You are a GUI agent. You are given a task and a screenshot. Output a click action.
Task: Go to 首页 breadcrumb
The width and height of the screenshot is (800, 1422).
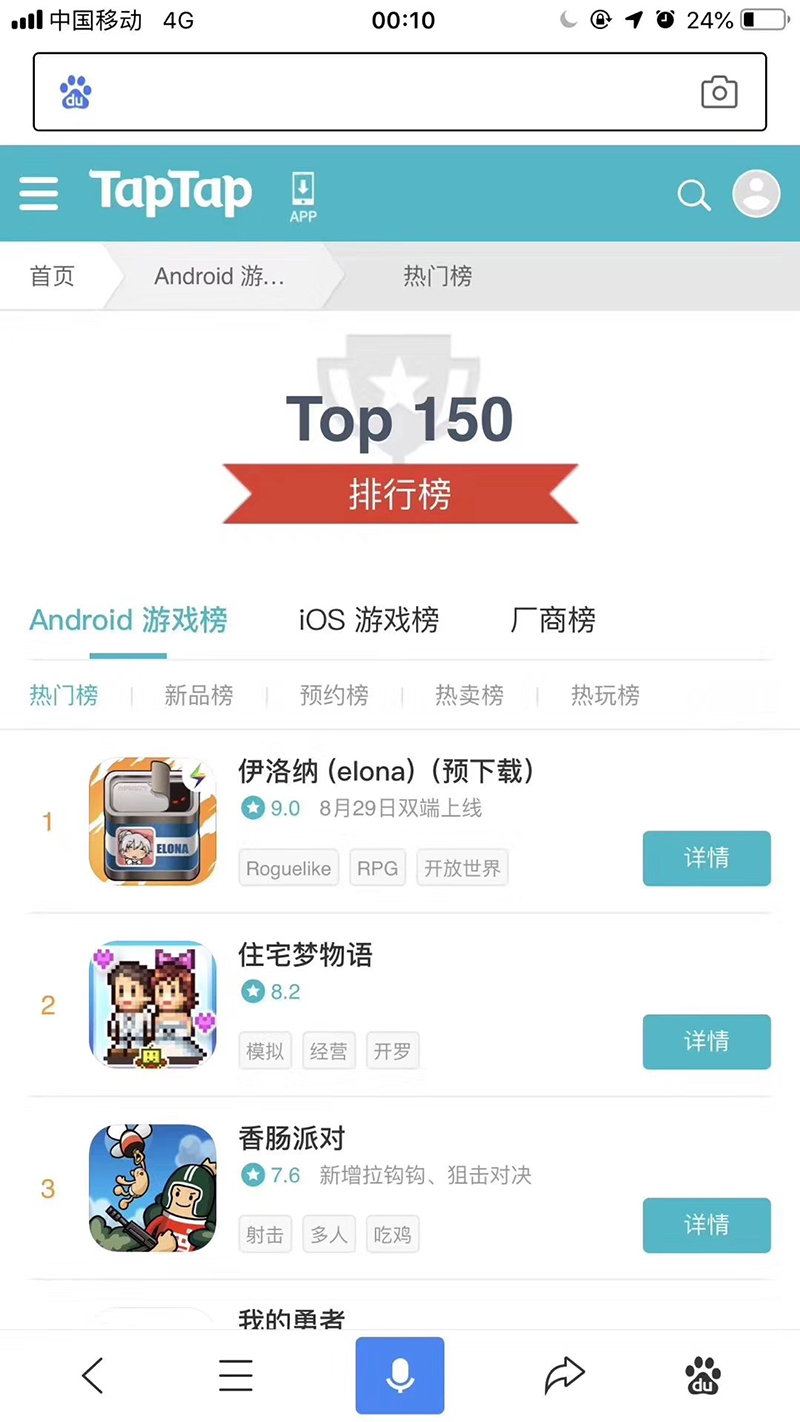tap(52, 276)
